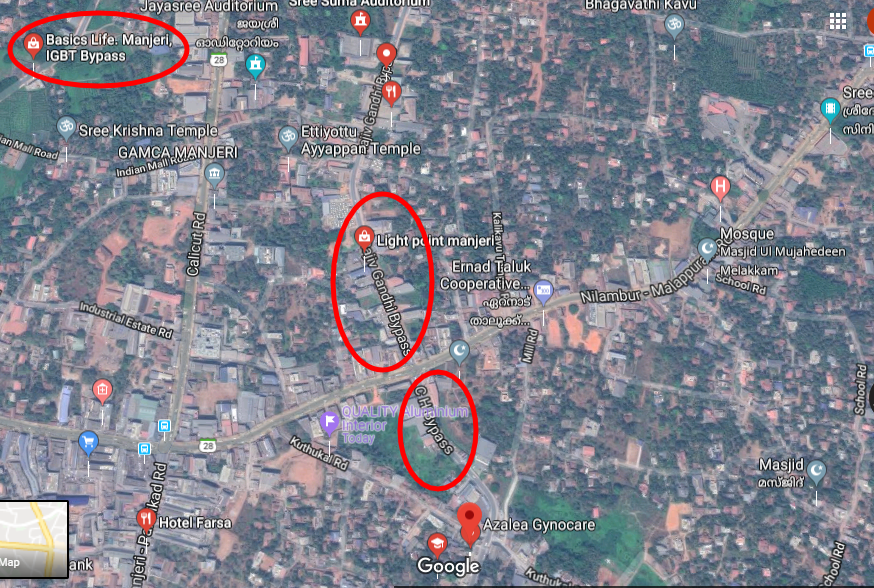Image resolution: width=874 pixels, height=588 pixels.
Task: Open Ettiyottu Ayyappan Temple marker
Action: 286,134
